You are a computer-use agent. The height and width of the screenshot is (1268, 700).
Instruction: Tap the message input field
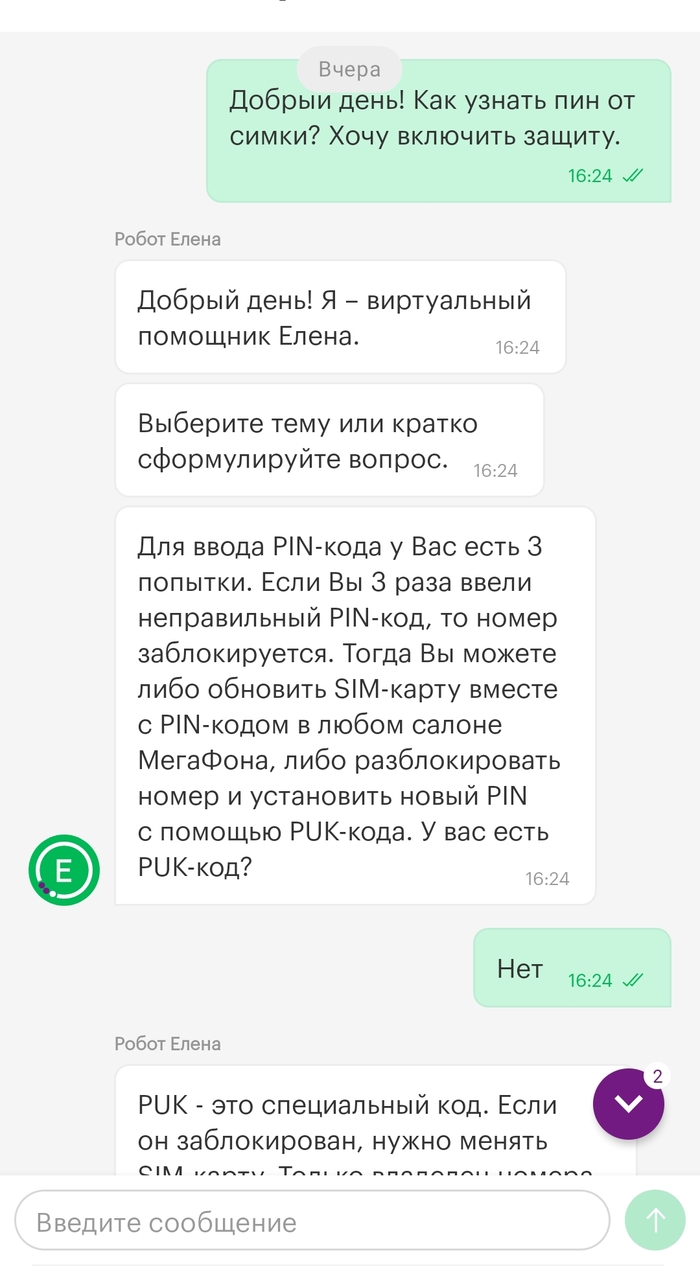pyautogui.click(x=312, y=1221)
